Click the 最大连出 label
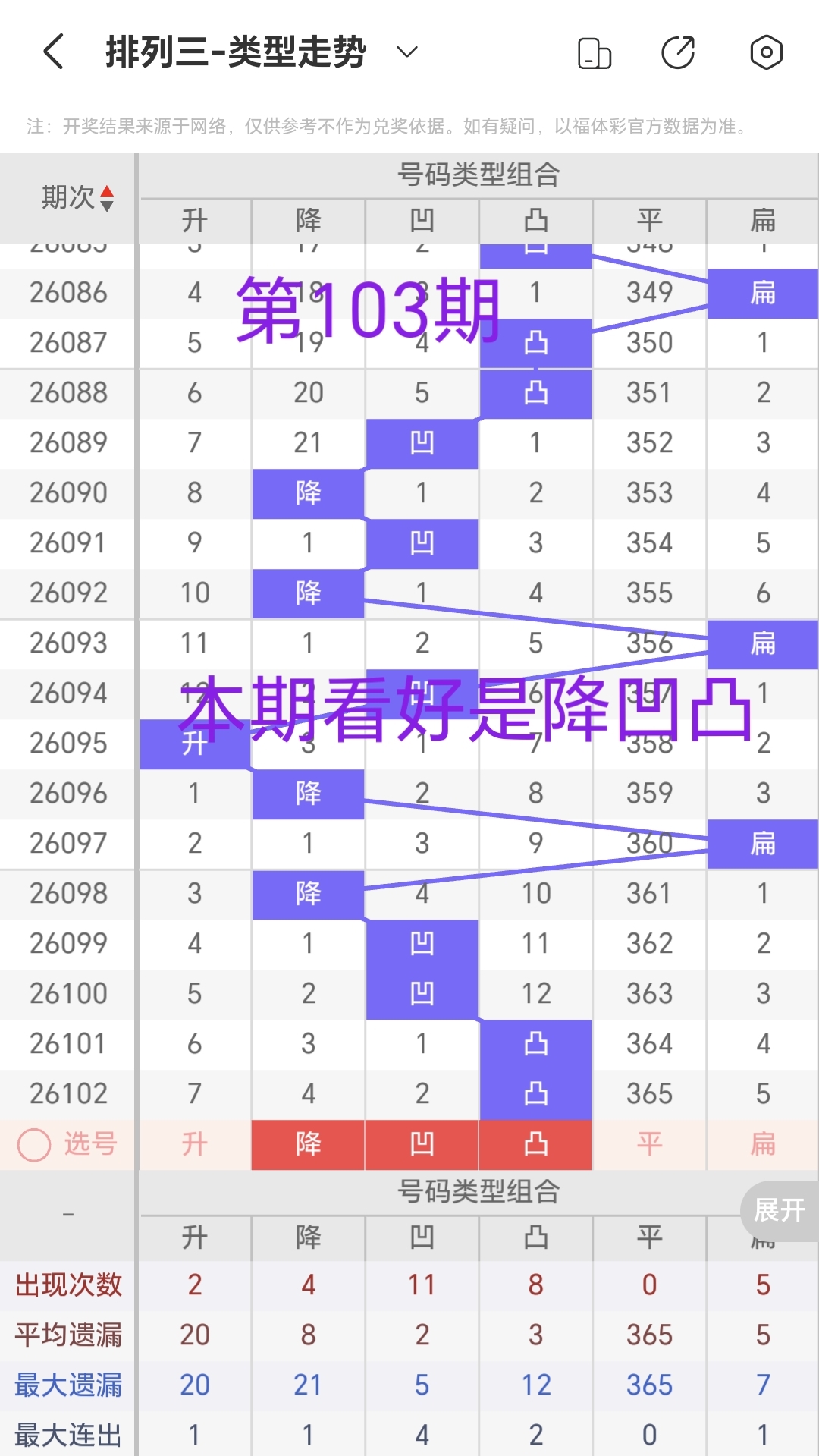 pos(67,1434)
